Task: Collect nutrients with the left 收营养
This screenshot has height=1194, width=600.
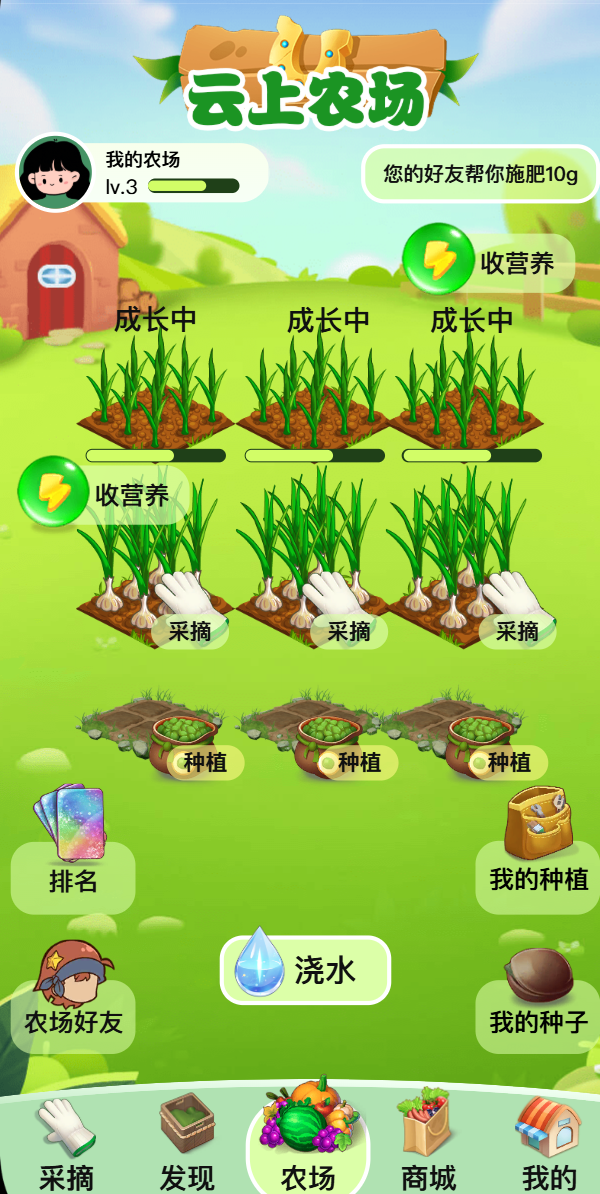Action: point(105,493)
